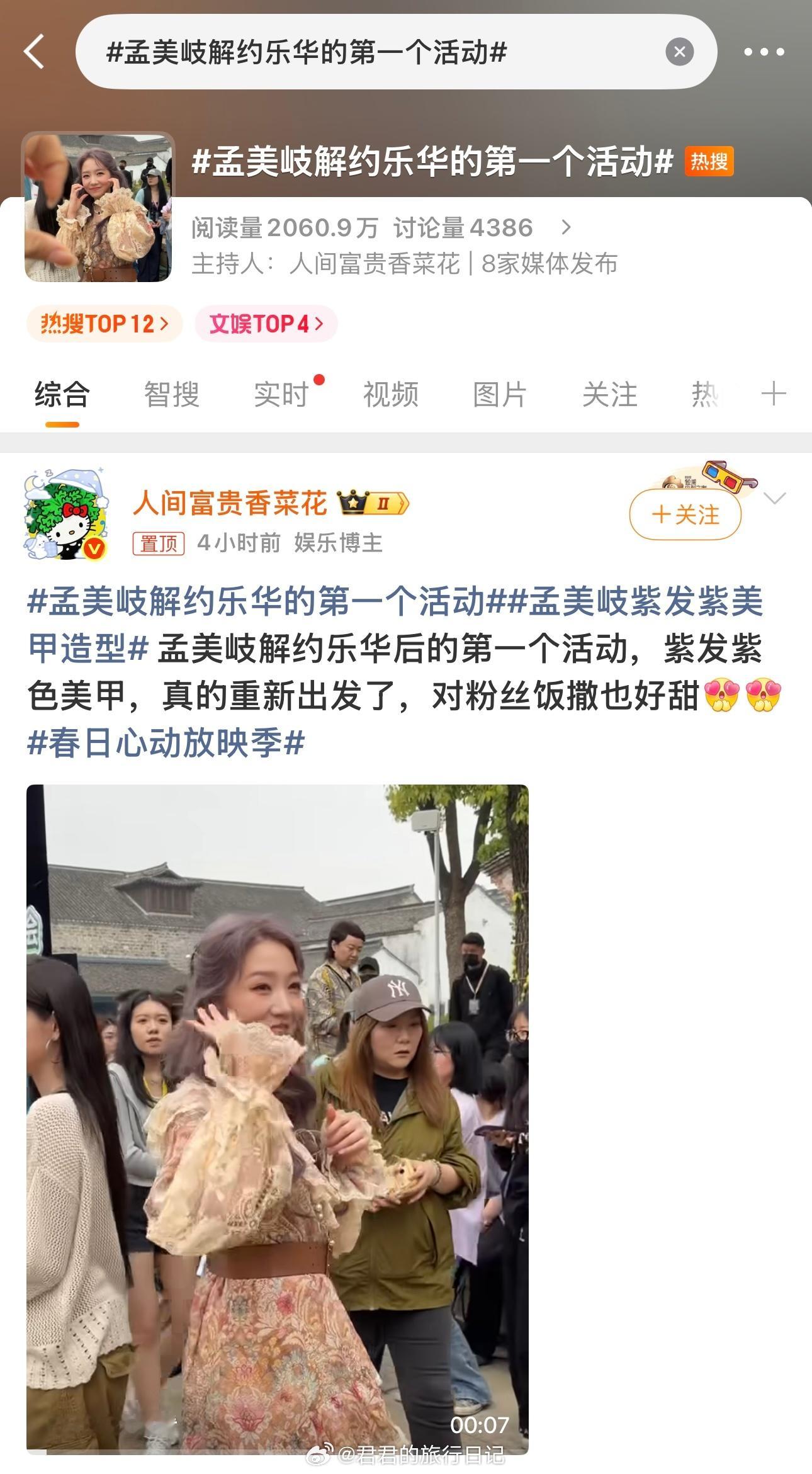Switch to the 视频 tab
This screenshot has width=812, height=1474.
pos(391,395)
